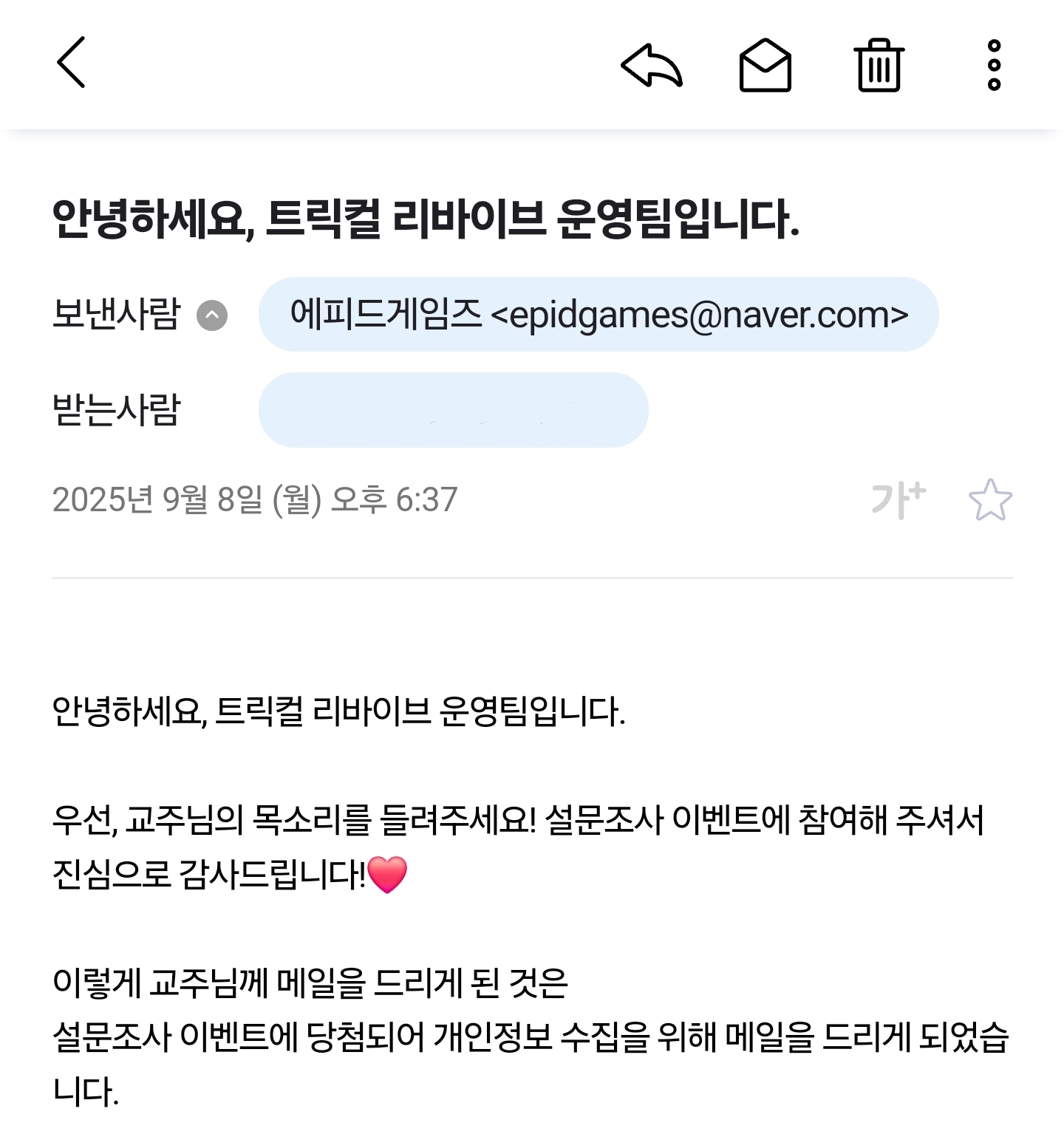Increase text size with the 가+ icon
The height and width of the screenshot is (1134, 1064).
[898, 500]
